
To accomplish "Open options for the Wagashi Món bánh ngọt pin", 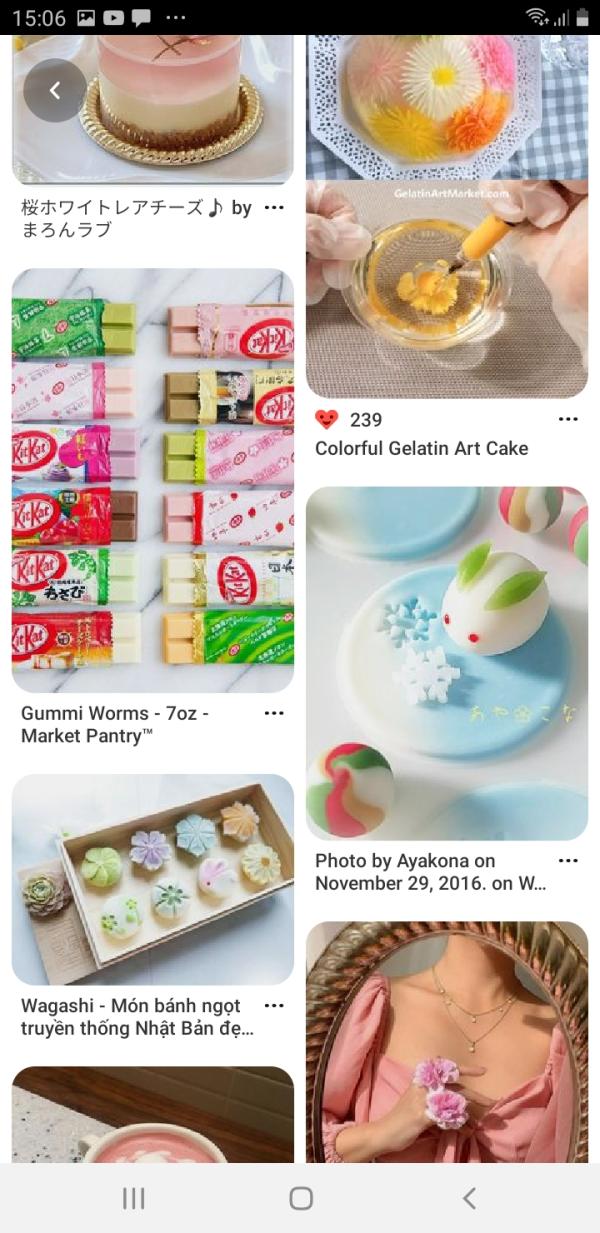I will point(274,1005).
